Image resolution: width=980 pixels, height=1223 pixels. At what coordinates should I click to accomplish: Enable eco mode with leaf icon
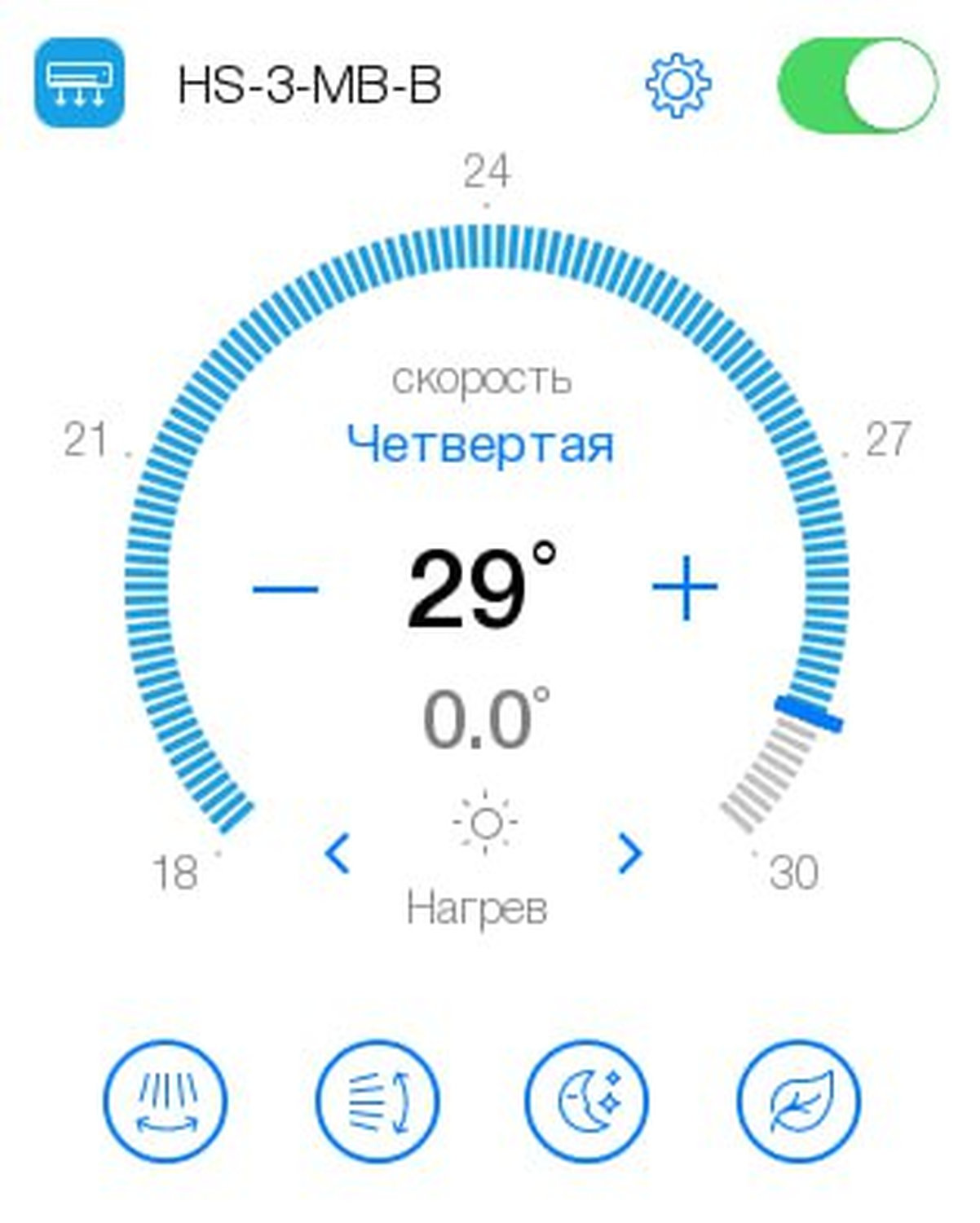pyautogui.click(x=798, y=1102)
